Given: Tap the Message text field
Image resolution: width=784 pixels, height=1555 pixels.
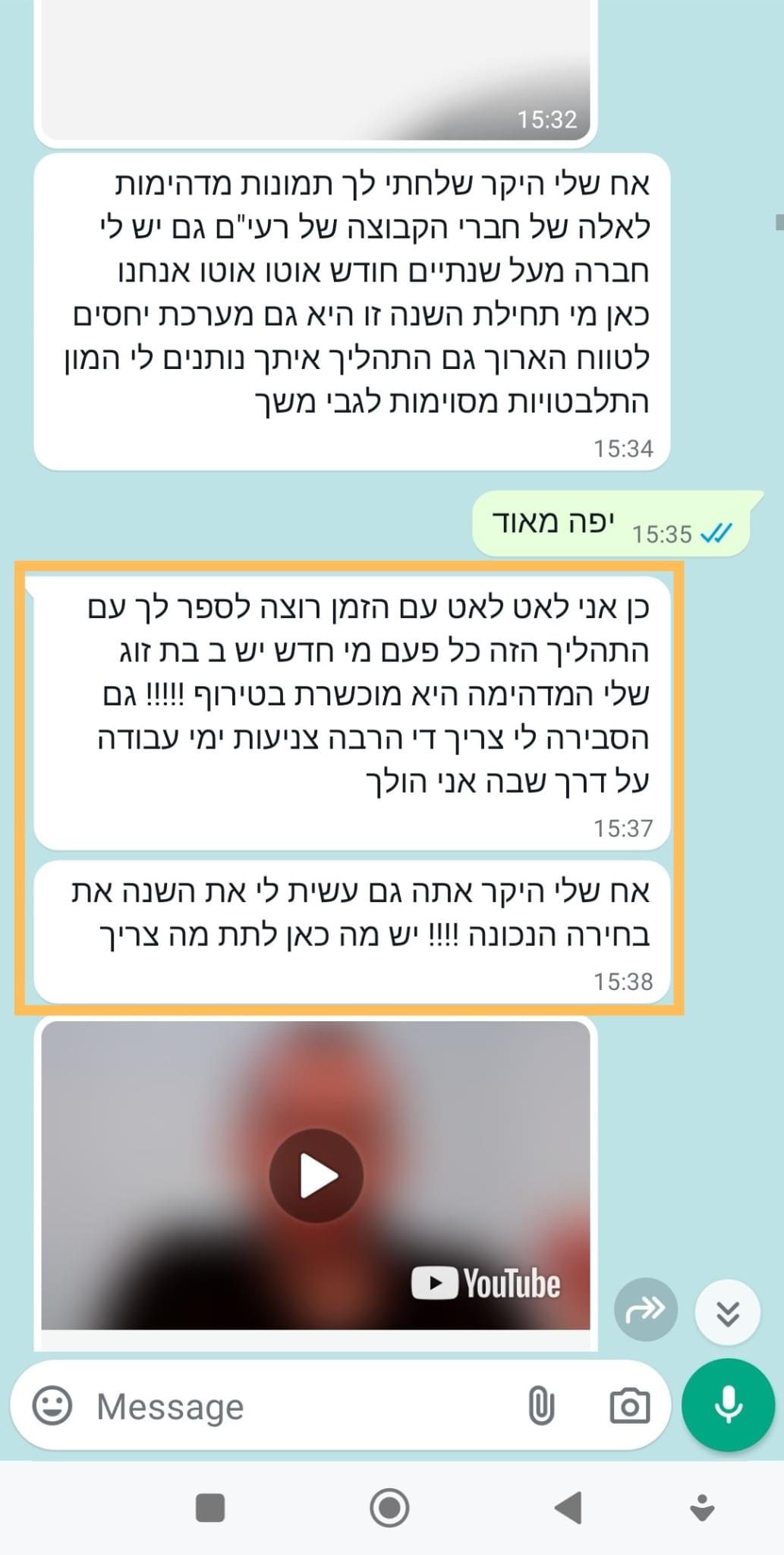Looking at the screenshot, I should pos(304,1407).
